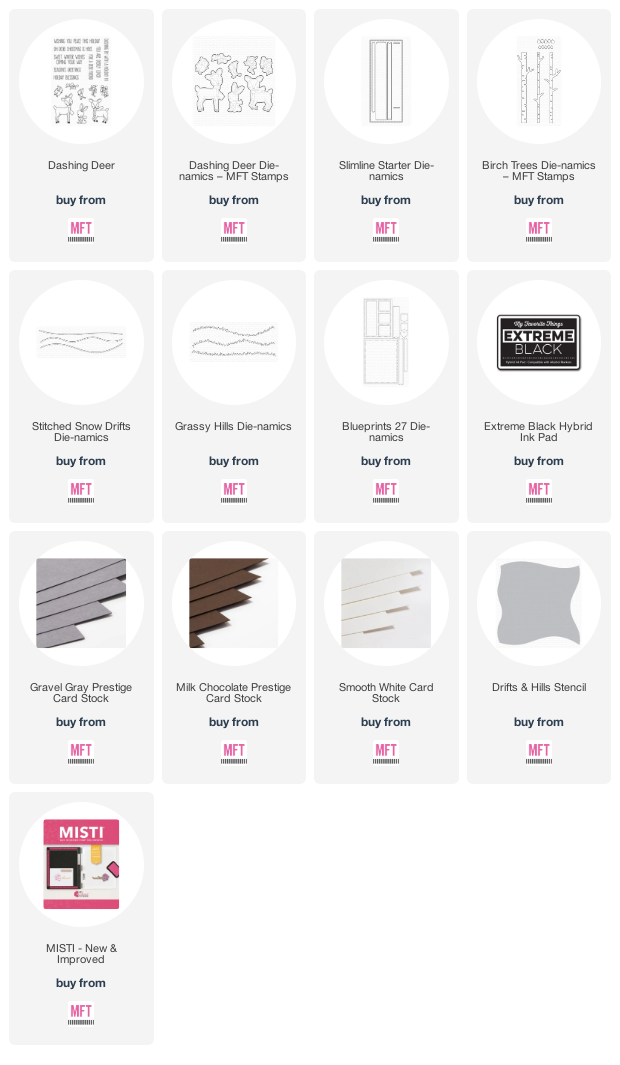Screen dimensions: 620x1065
Task: Open the Extreme Black Hybrid Ink Pad
Action: click(539, 342)
